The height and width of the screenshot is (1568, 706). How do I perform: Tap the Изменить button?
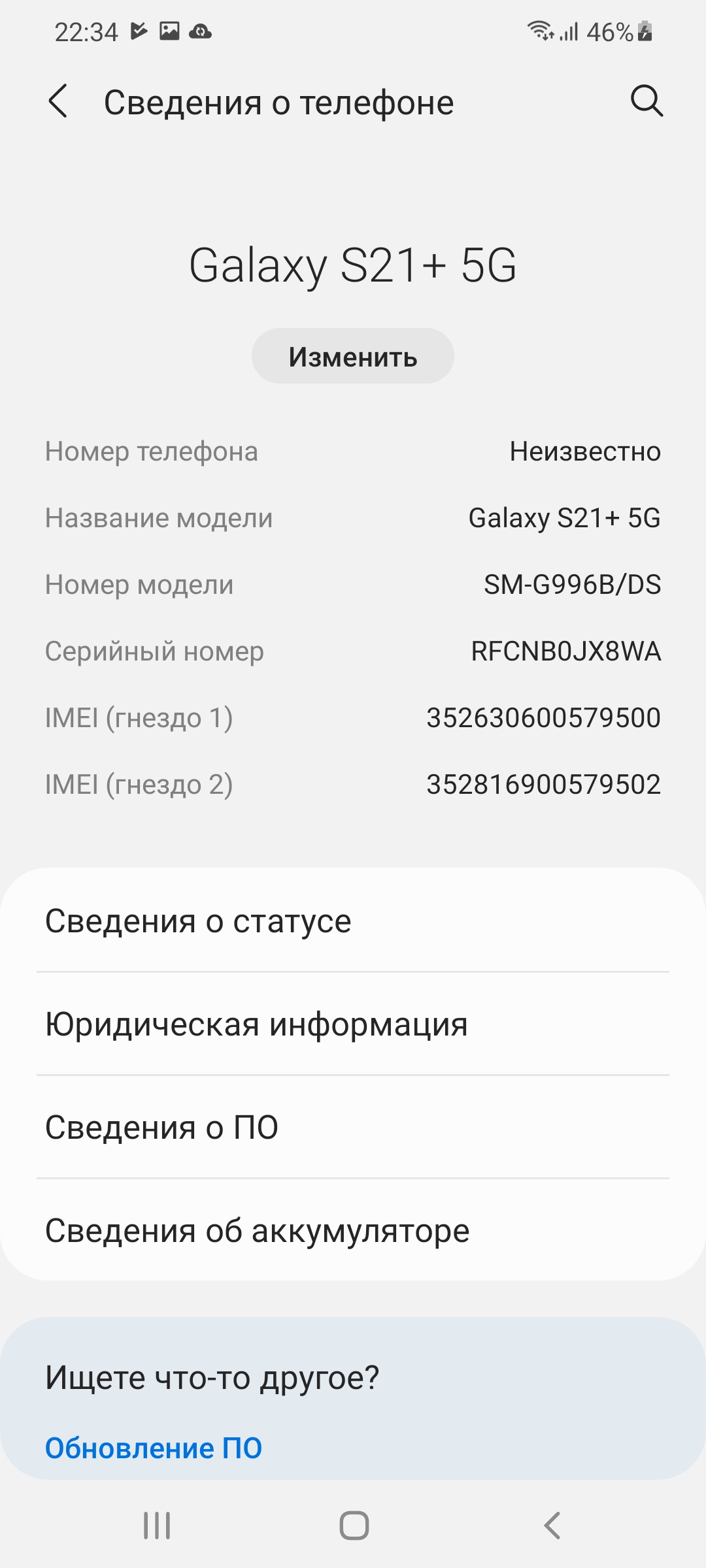click(353, 357)
